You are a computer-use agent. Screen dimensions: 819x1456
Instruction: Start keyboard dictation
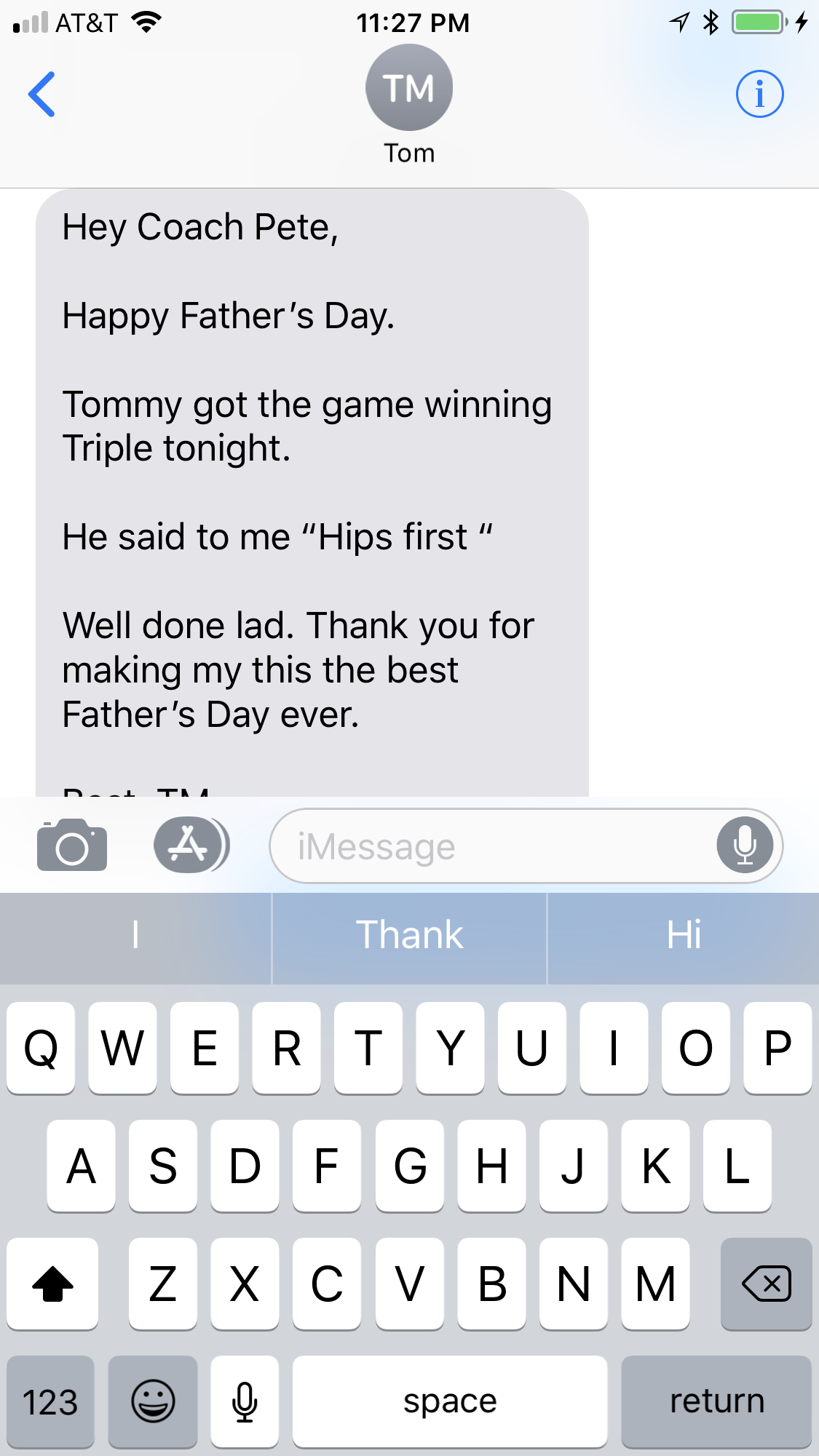click(245, 1401)
